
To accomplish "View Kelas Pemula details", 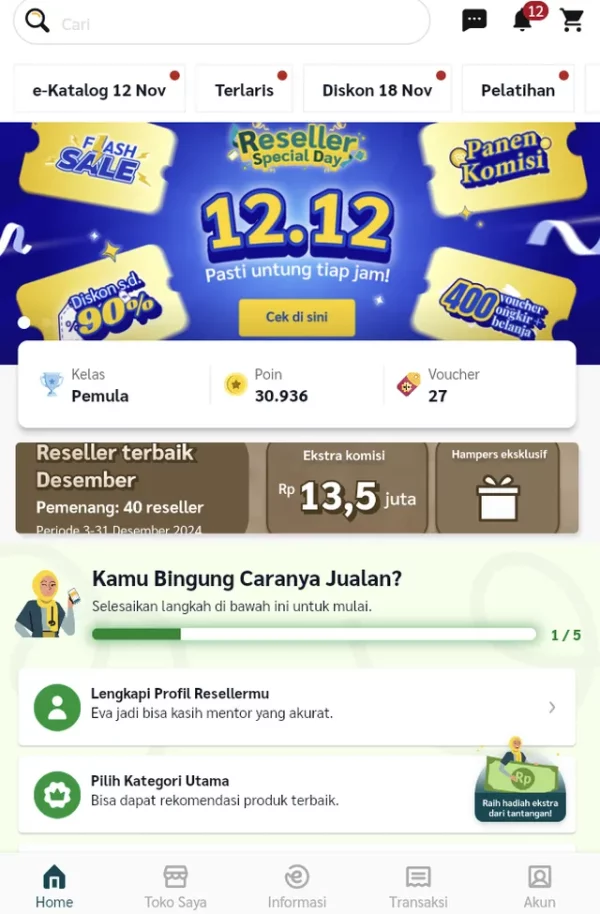I will point(100,385).
